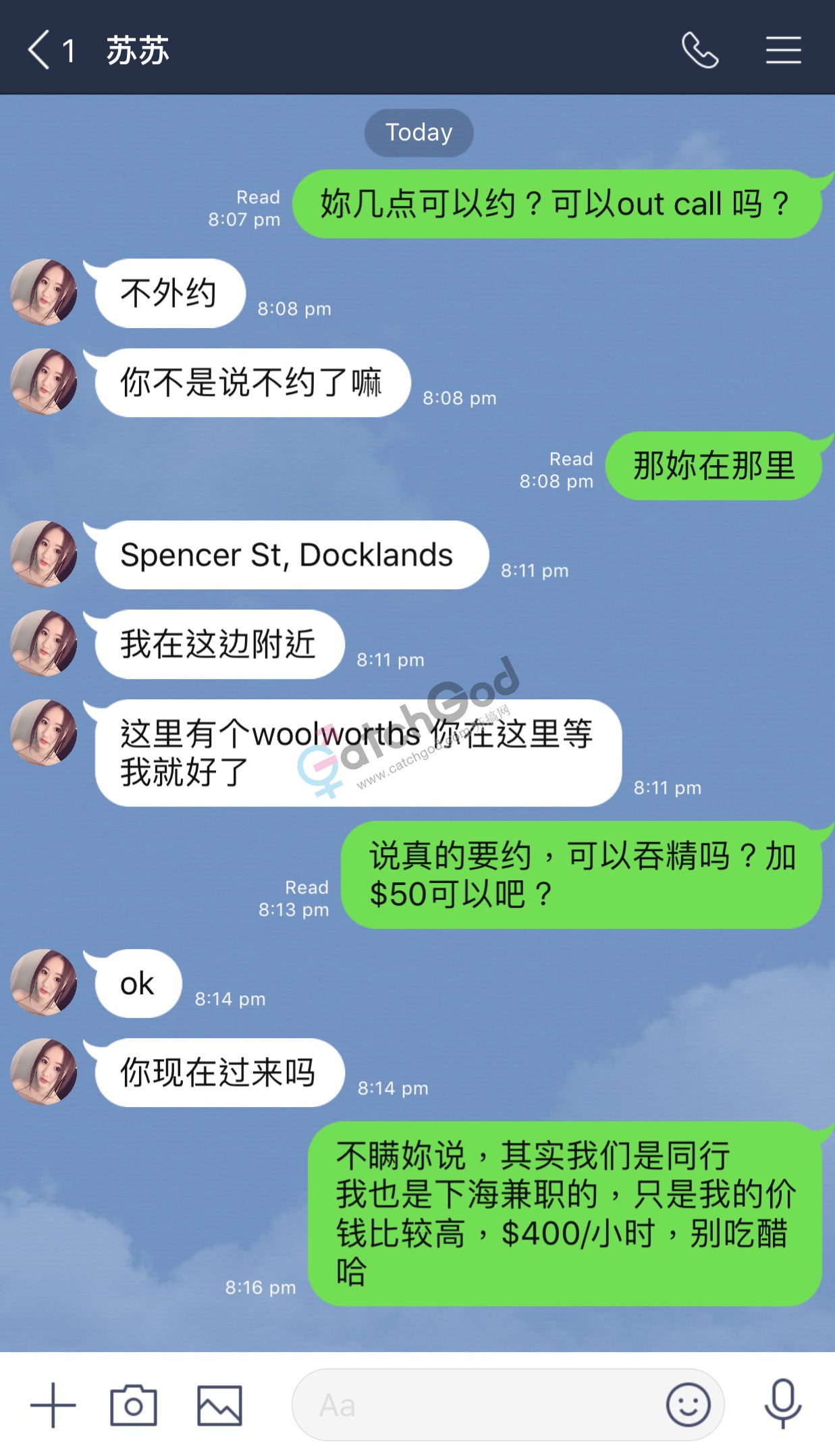The image size is (835, 1456).
Task: Open the photo gallery picker
Action: pyautogui.click(x=219, y=1405)
